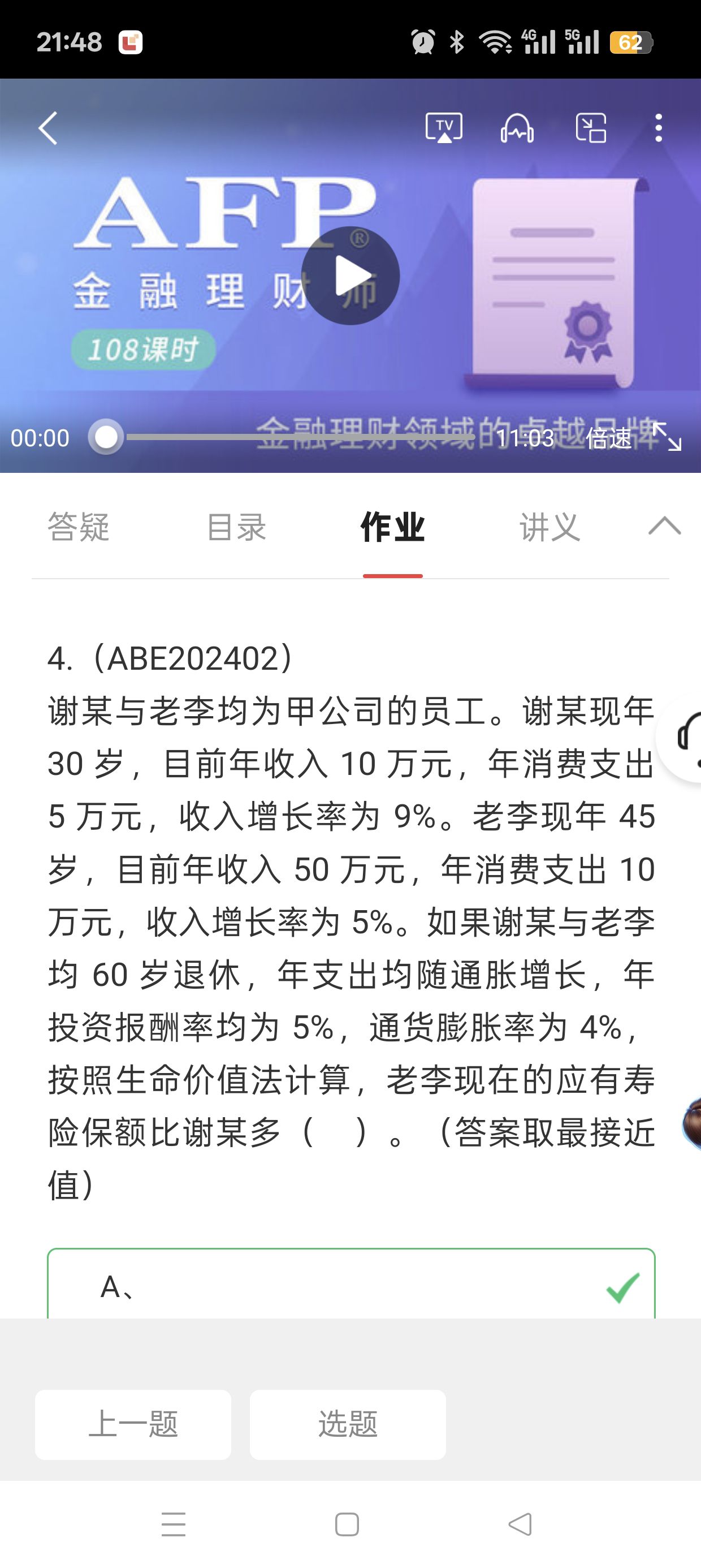Screen dimensions: 701x1568
Task: Go back from the video page
Action: coord(49,128)
